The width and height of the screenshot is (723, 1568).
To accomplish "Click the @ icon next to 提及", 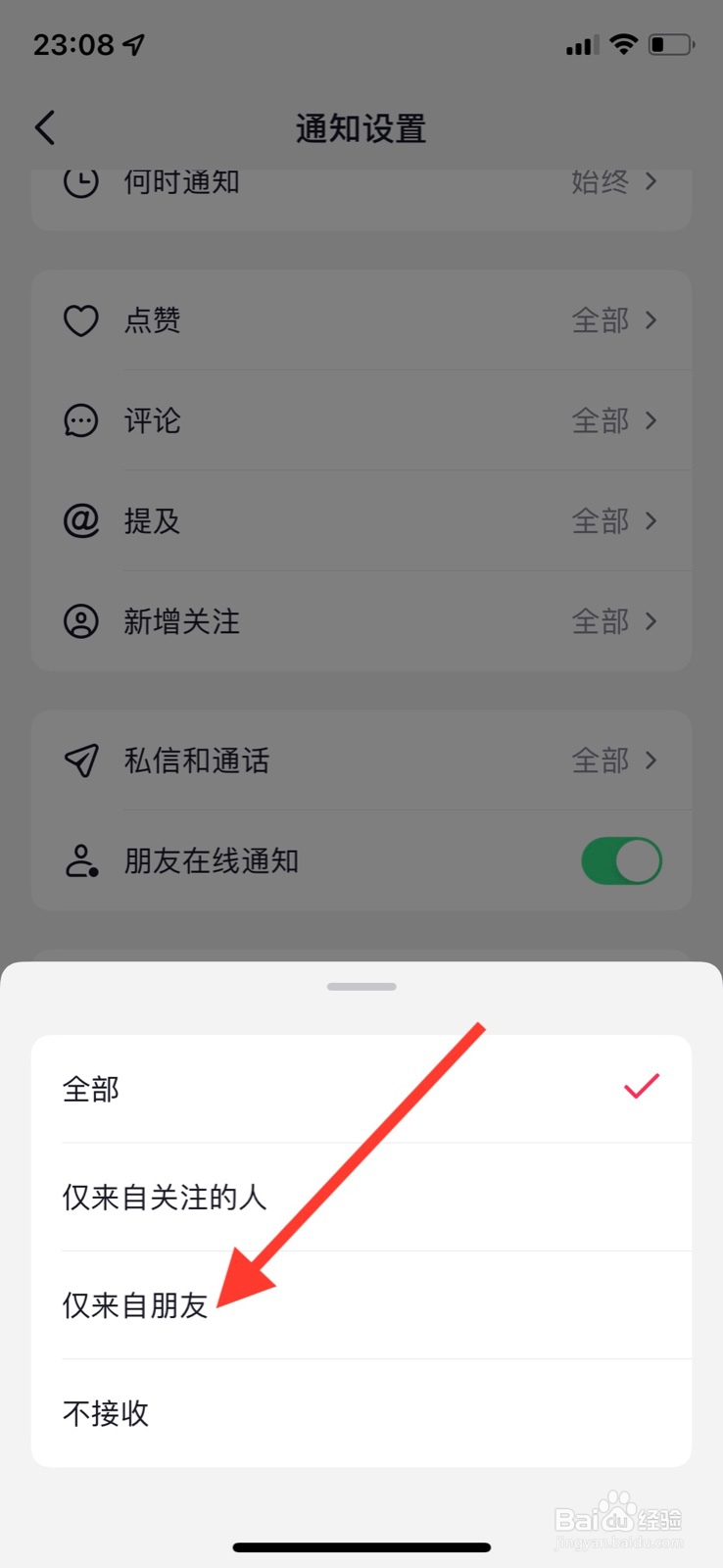I will (x=81, y=520).
